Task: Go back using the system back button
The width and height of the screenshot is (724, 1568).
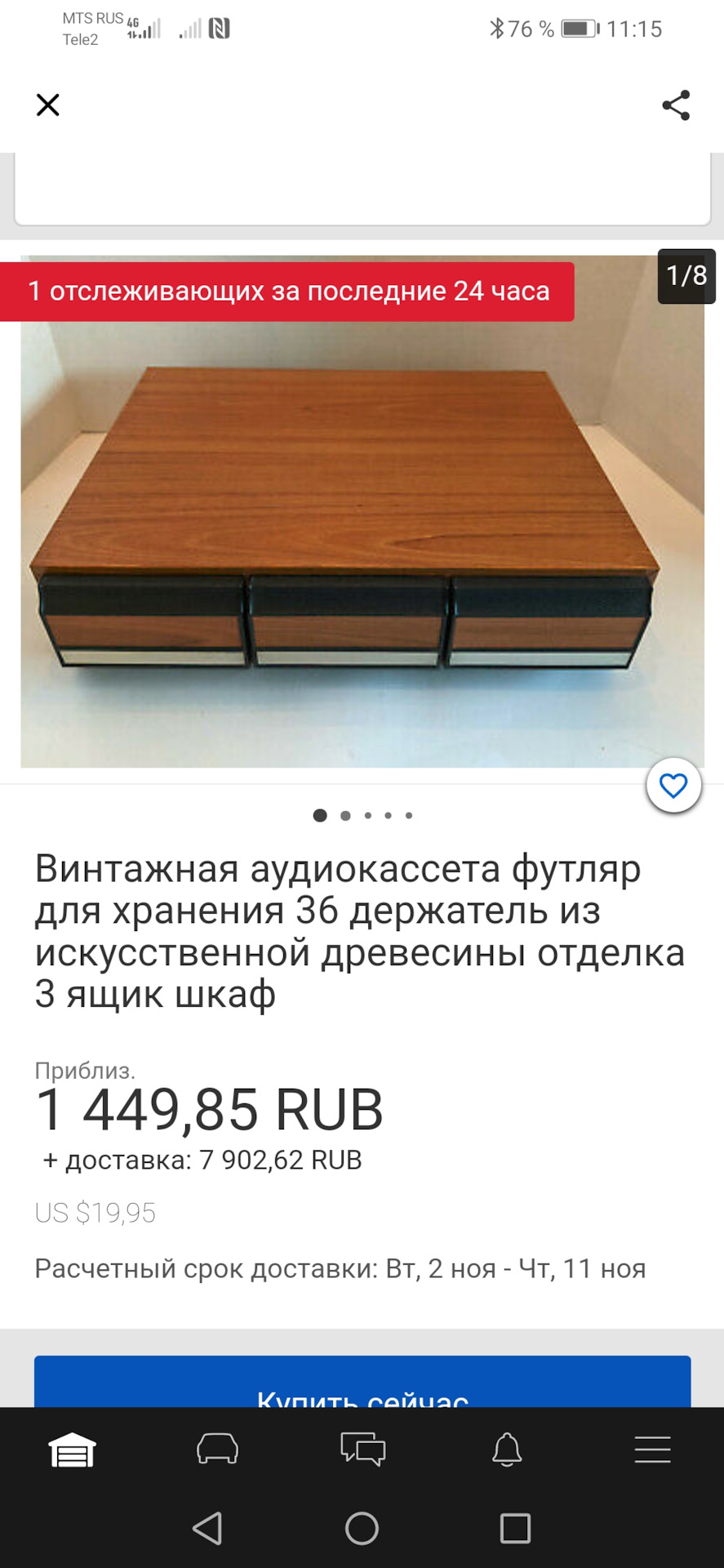Action: click(207, 1528)
